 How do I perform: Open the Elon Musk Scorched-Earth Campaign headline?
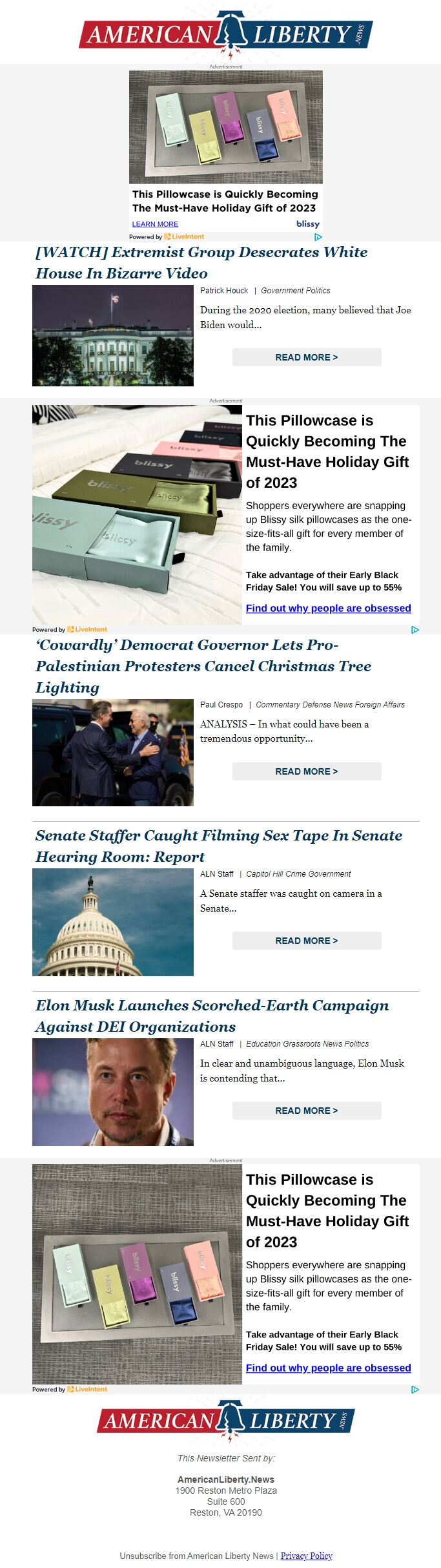click(212, 1016)
